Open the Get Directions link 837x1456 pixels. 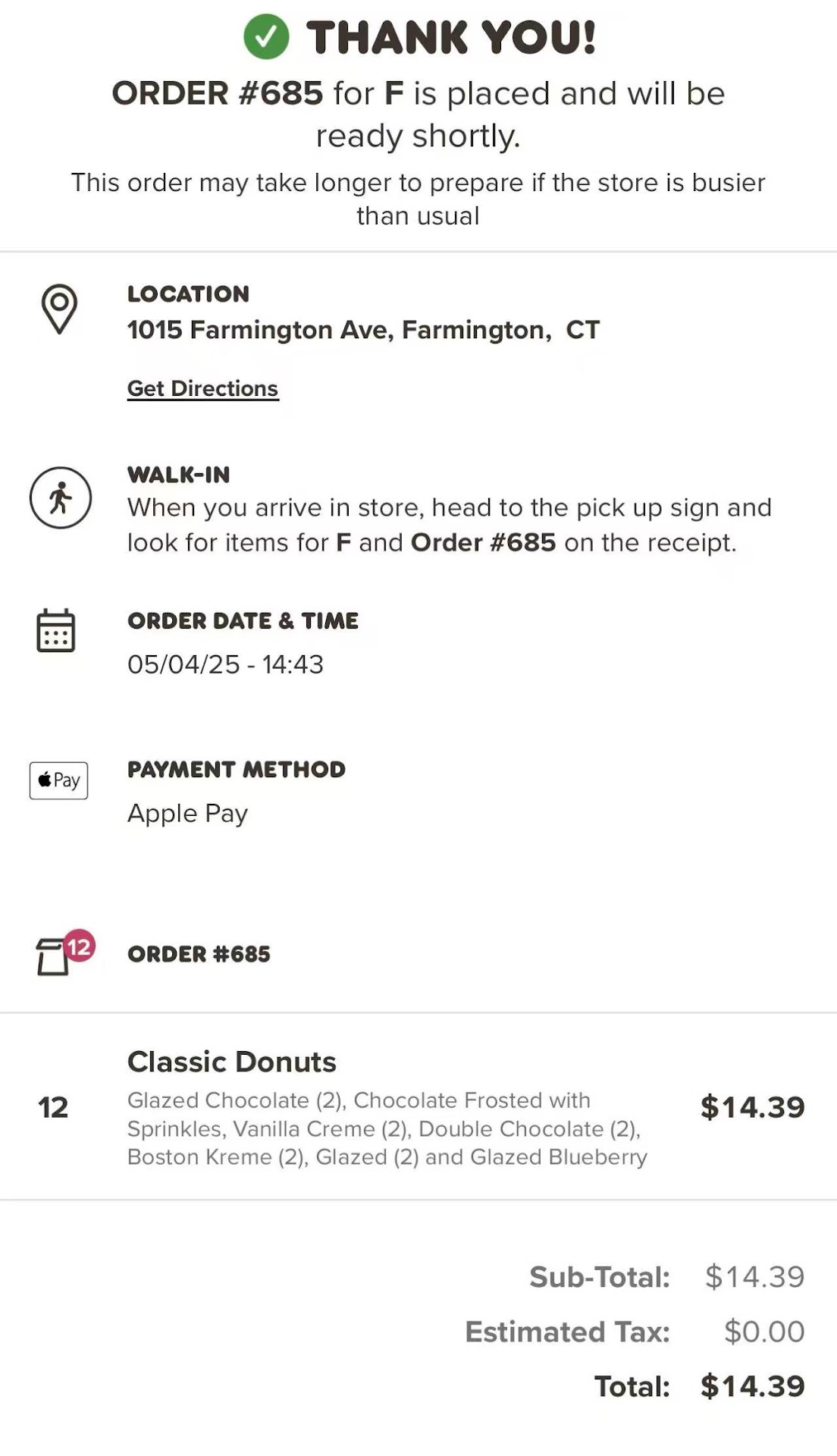pos(202,388)
